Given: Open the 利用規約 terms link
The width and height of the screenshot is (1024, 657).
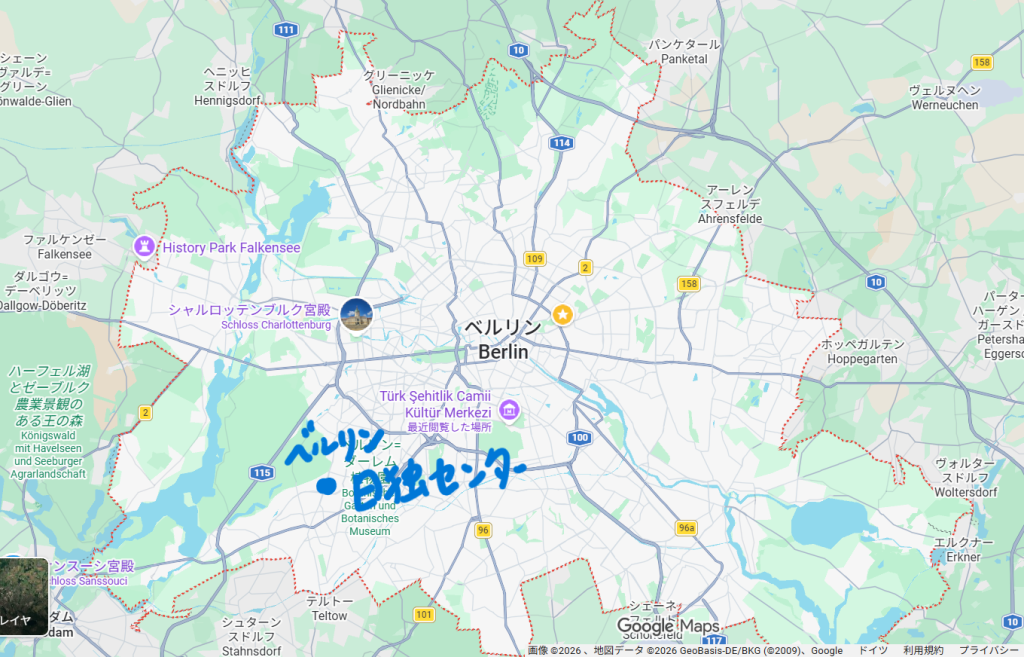Looking at the screenshot, I should pyautogui.click(x=922, y=650).
